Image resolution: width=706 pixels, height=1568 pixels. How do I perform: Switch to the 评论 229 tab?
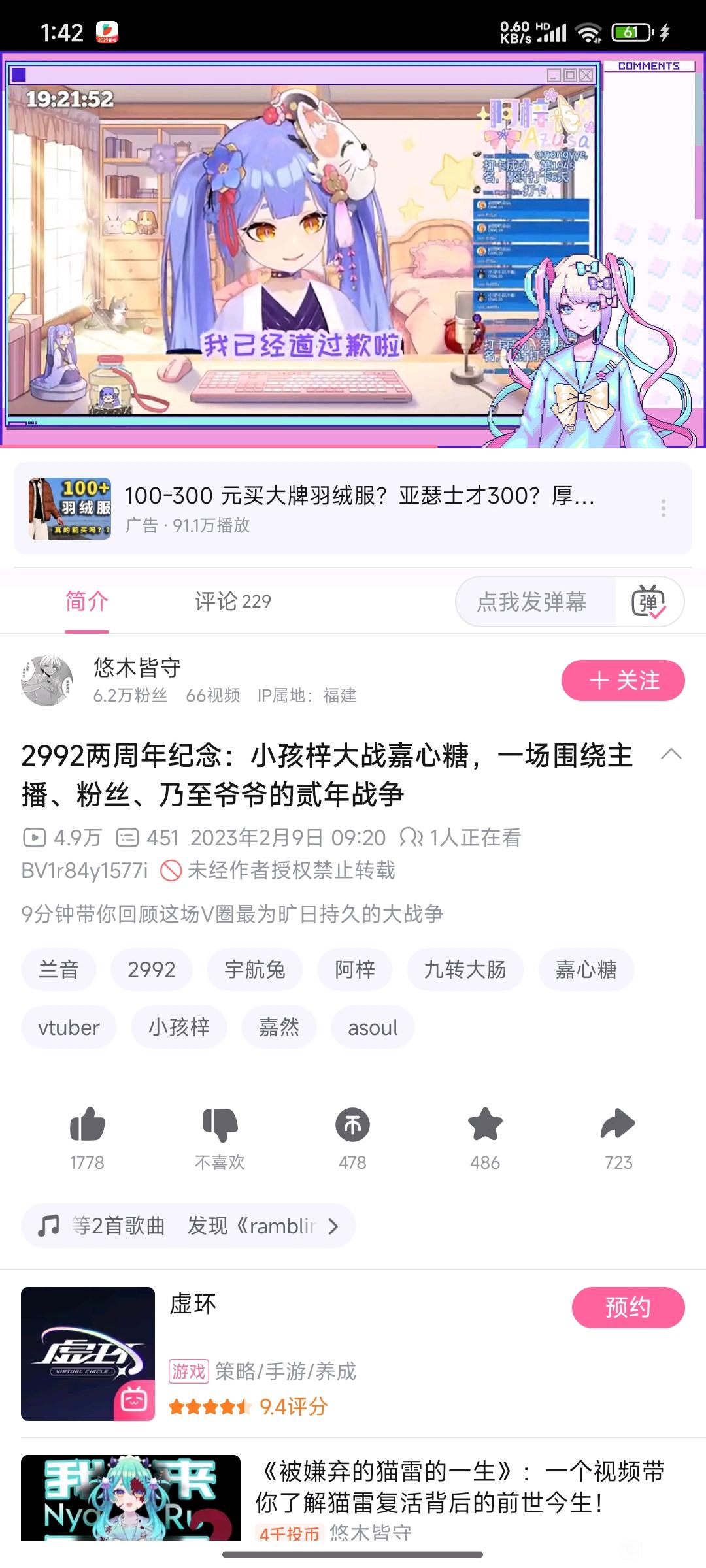[x=233, y=601]
